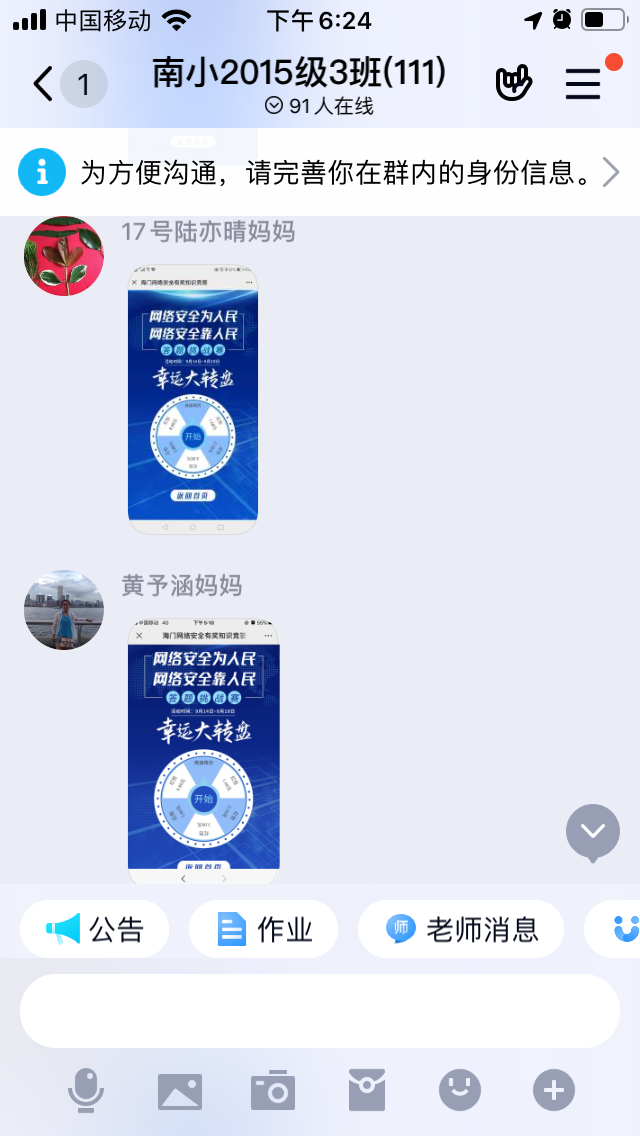The image size is (640, 1136).
Task: Open the camera to take a photo
Action: click(x=273, y=1089)
